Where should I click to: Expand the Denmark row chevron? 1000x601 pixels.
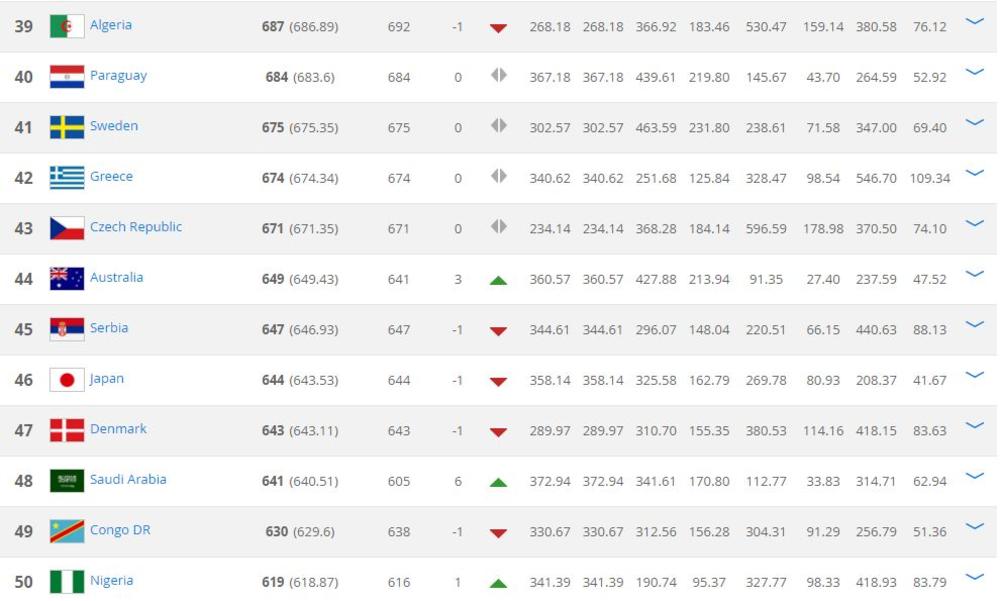(x=975, y=426)
